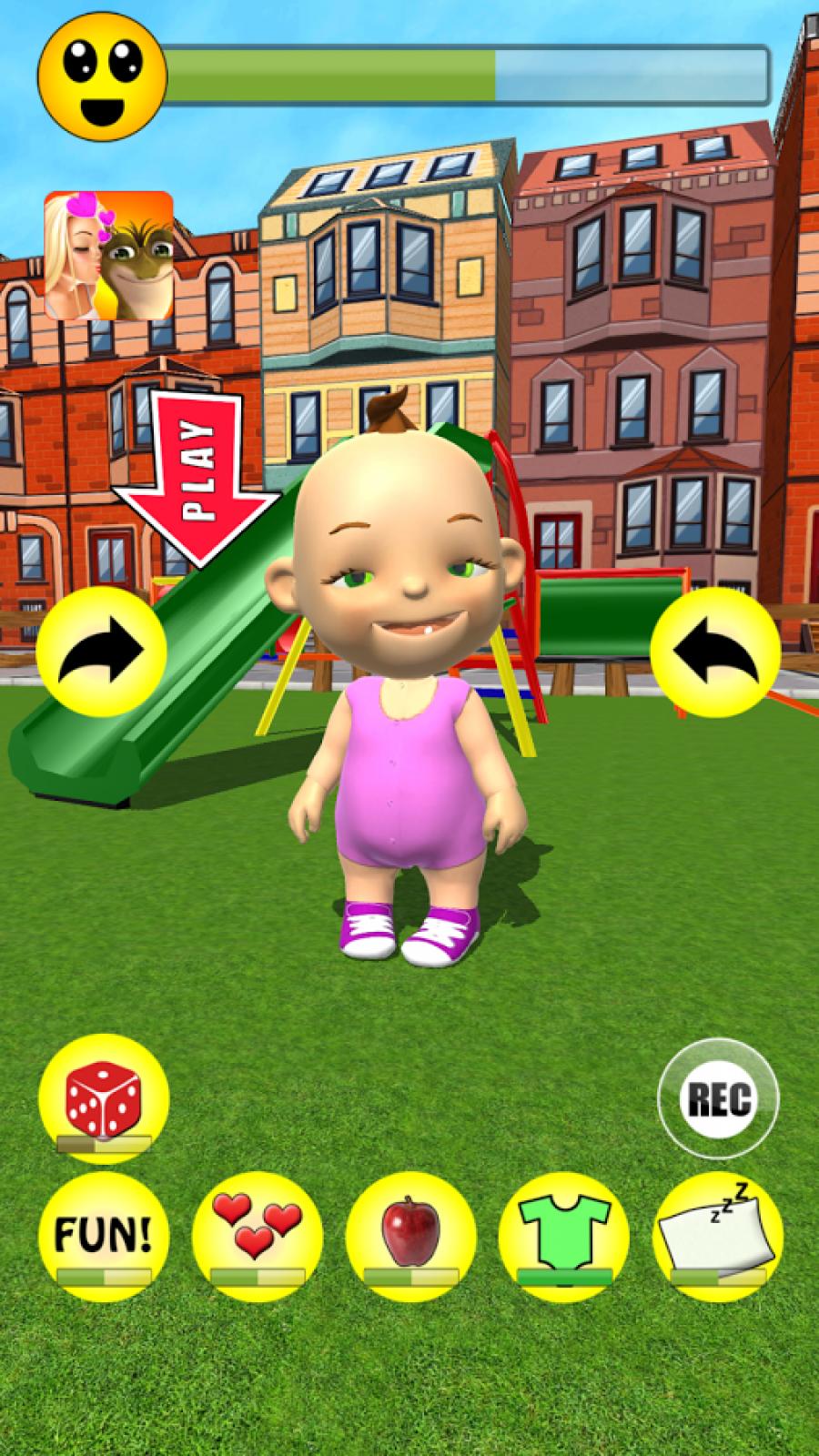The width and height of the screenshot is (819, 1456).
Task: Tap the left yellow curved-arrow button
Action: 102,652
